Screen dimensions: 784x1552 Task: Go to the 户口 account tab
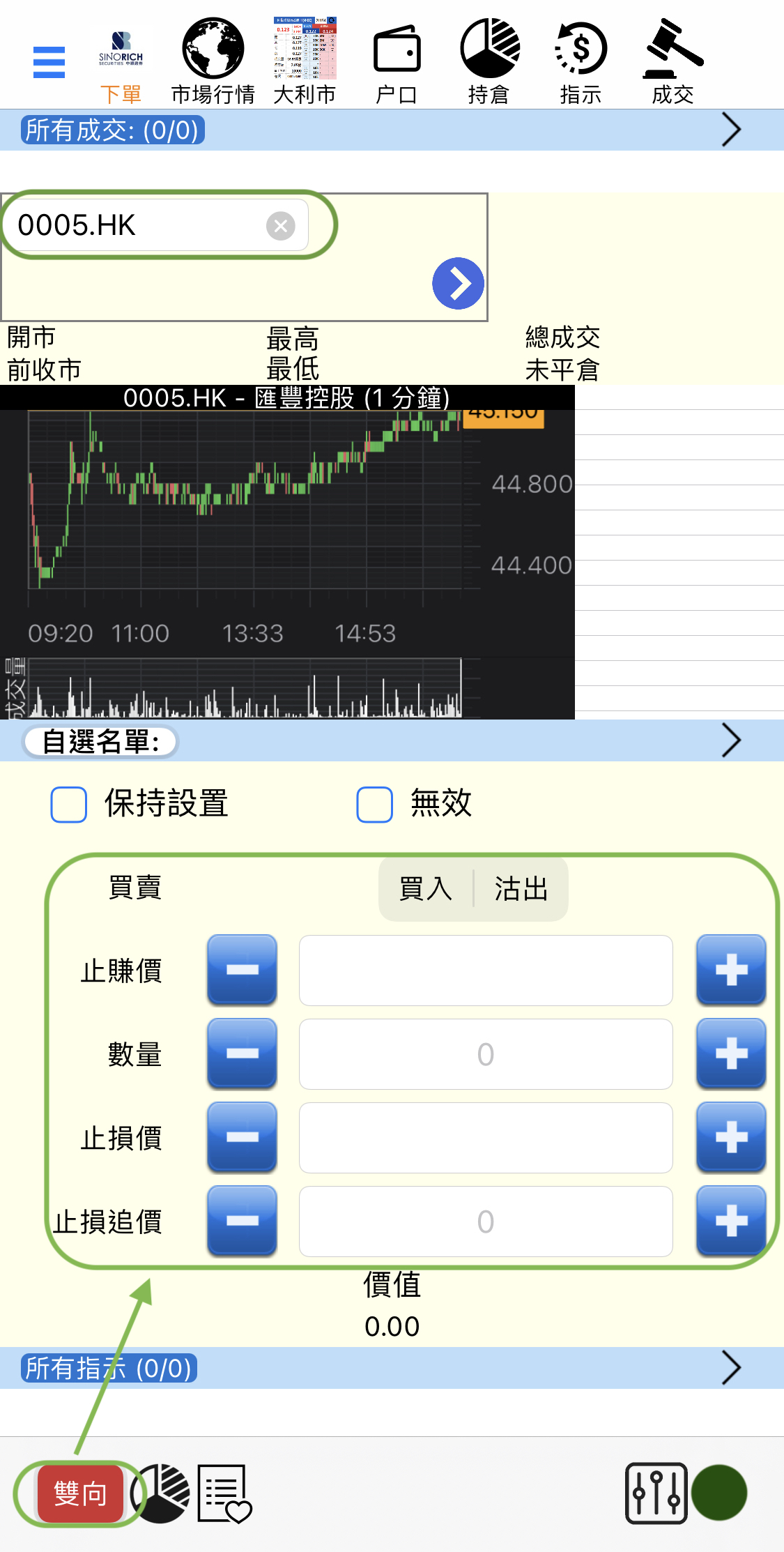point(397,61)
